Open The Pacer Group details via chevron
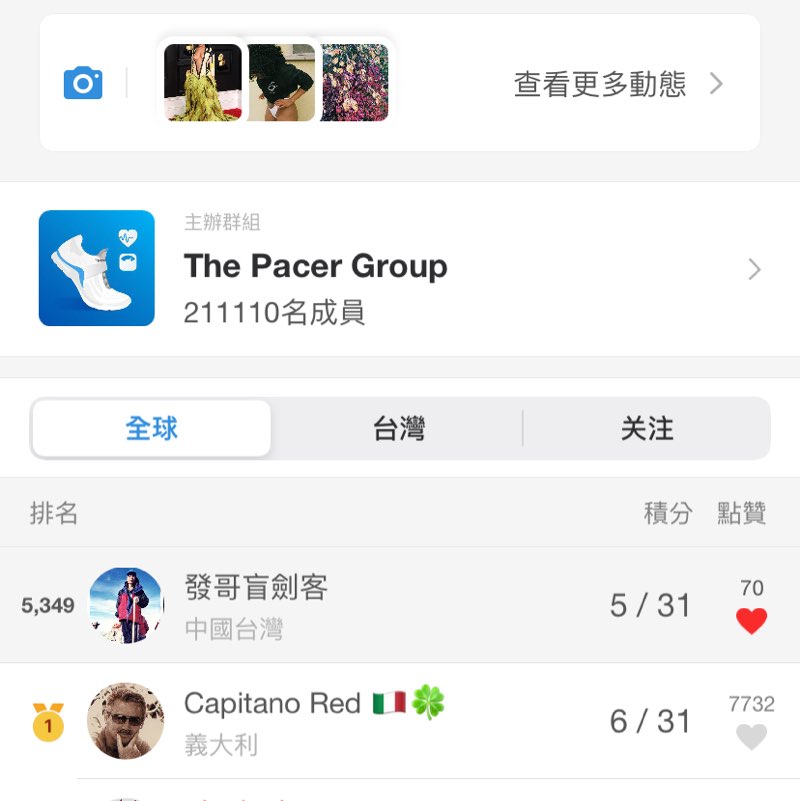The image size is (800, 801). pyautogui.click(x=757, y=269)
